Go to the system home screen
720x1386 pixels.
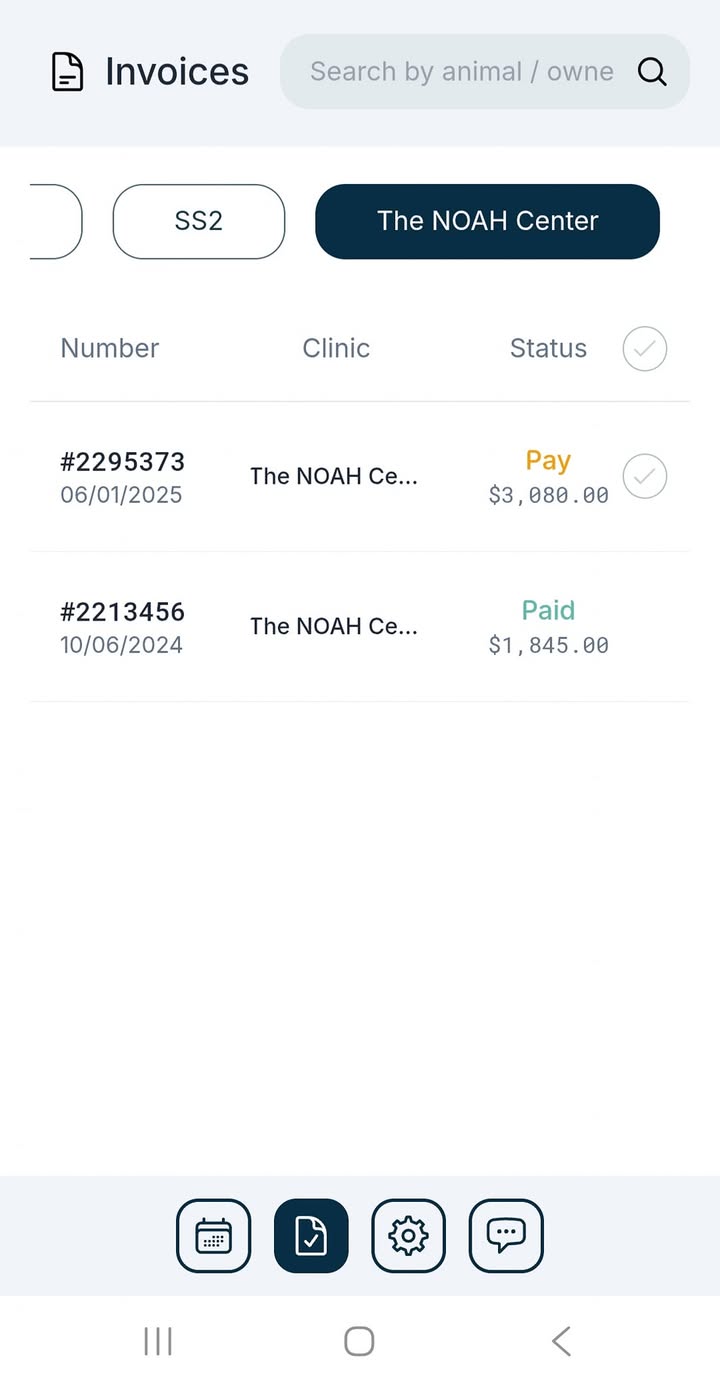click(x=359, y=1341)
